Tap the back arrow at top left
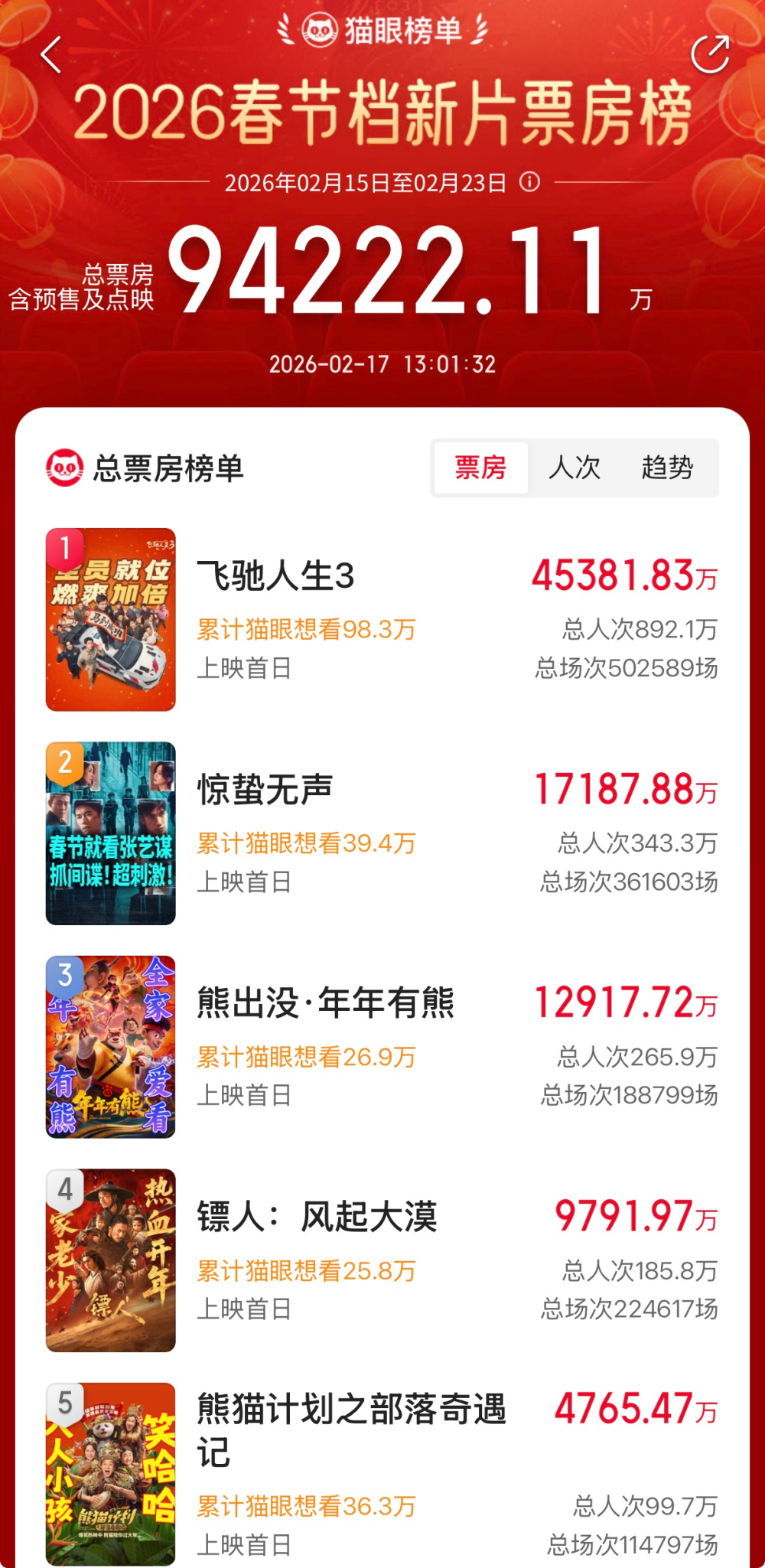The image size is (765, 1568). [x=50, y=56]
